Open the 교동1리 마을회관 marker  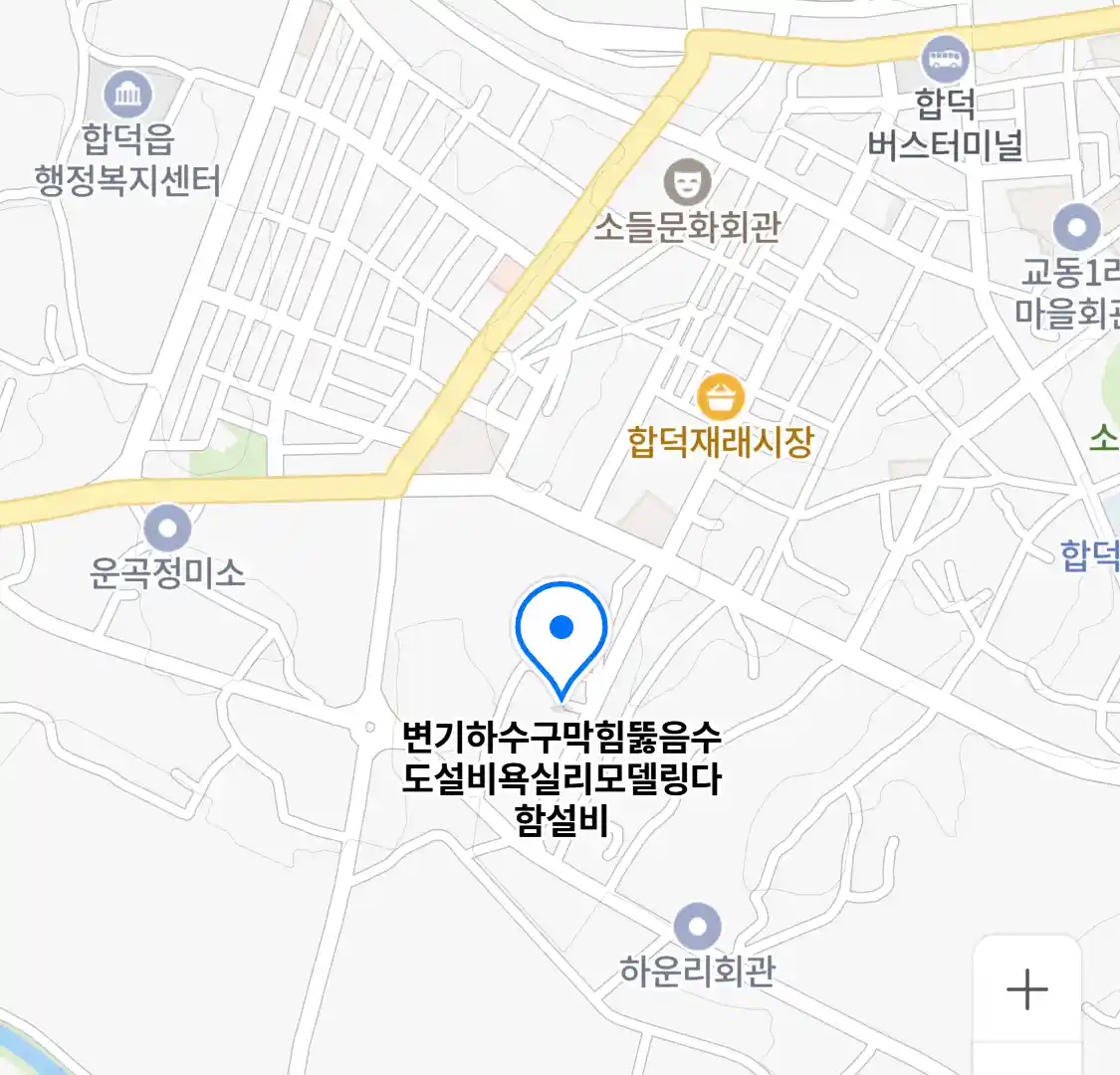(x=1076, y=227)
